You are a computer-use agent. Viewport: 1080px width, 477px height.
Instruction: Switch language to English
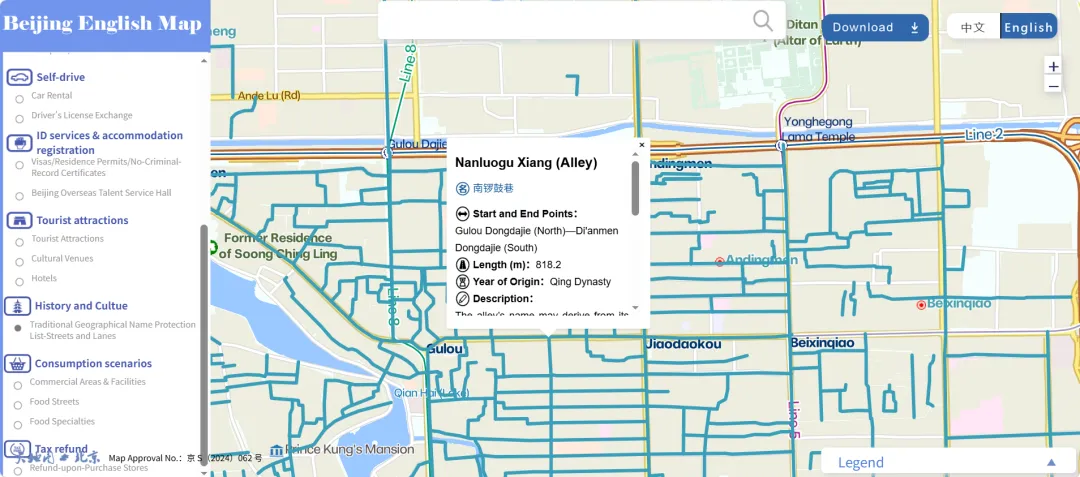click(x=1028, y=27)
